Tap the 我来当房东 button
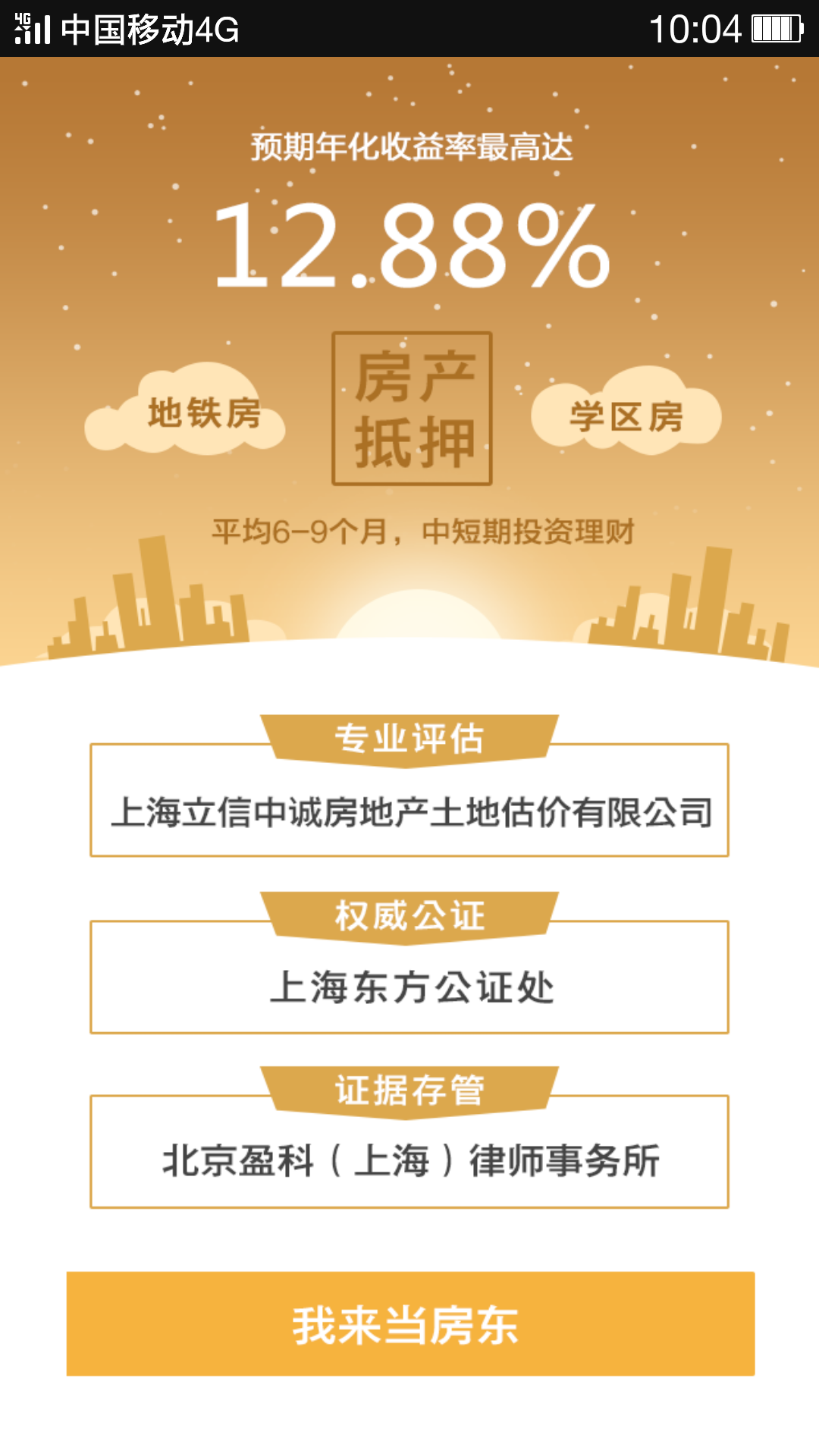Viewport: 819px width, 1456px height. coord(409,1324)
